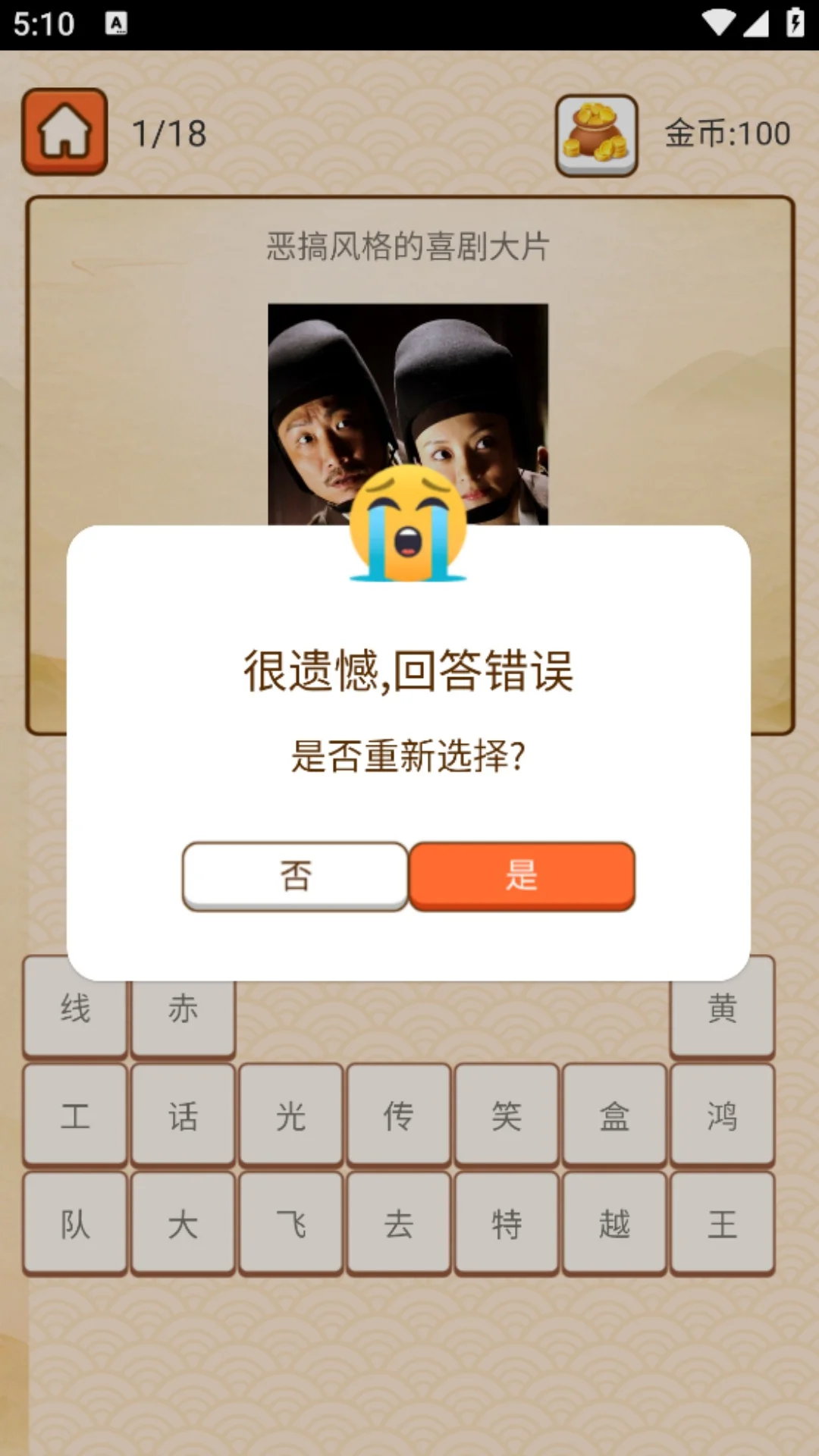Tap the home icon to return to menu
This screenshot has width=819, height=1456.
tap(64, 130)
